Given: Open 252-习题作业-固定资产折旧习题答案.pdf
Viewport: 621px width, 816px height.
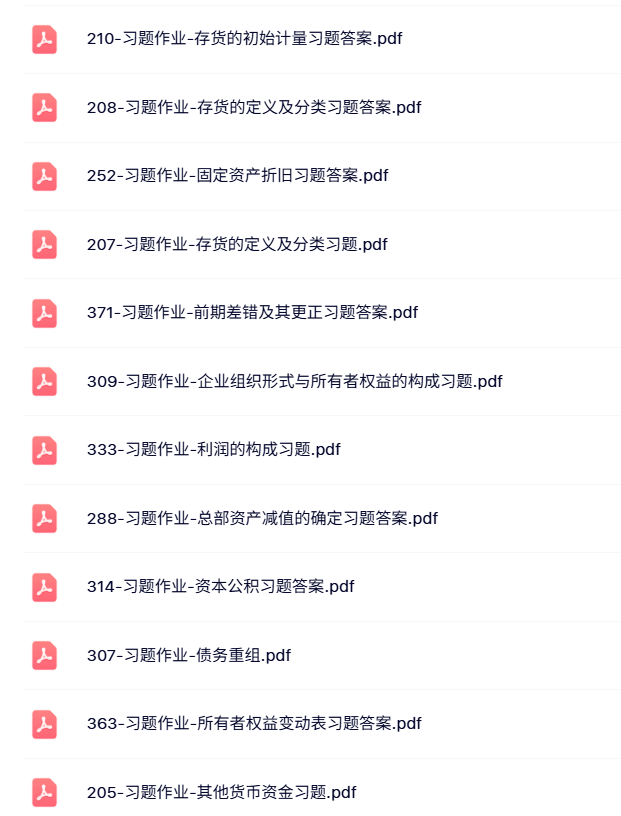Looking at the screenshot, I should pyautogui.click(x=237, y=176).
